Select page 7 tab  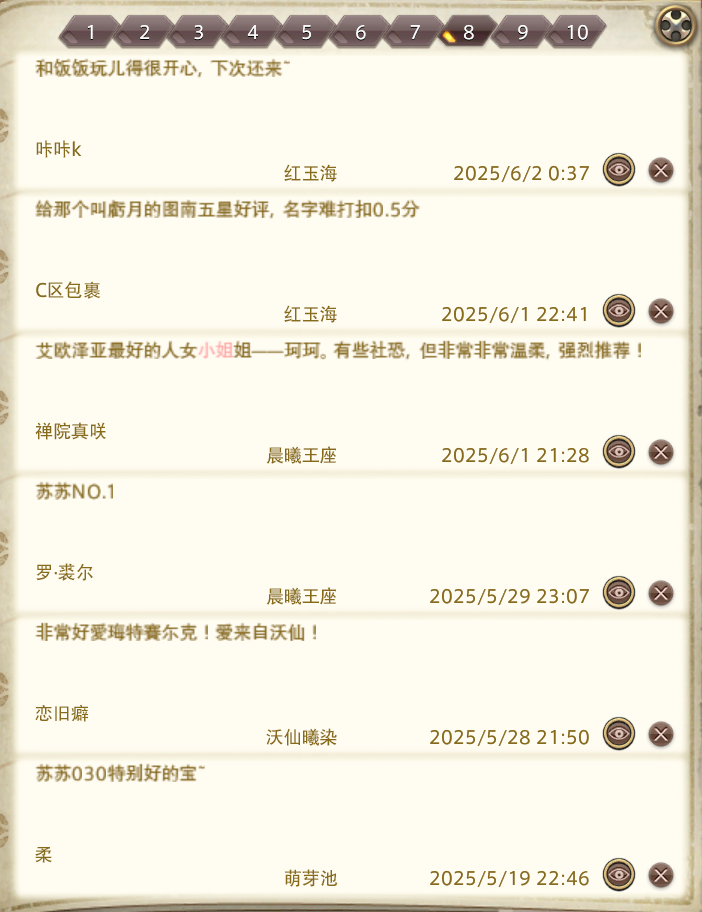pos(415,32)
